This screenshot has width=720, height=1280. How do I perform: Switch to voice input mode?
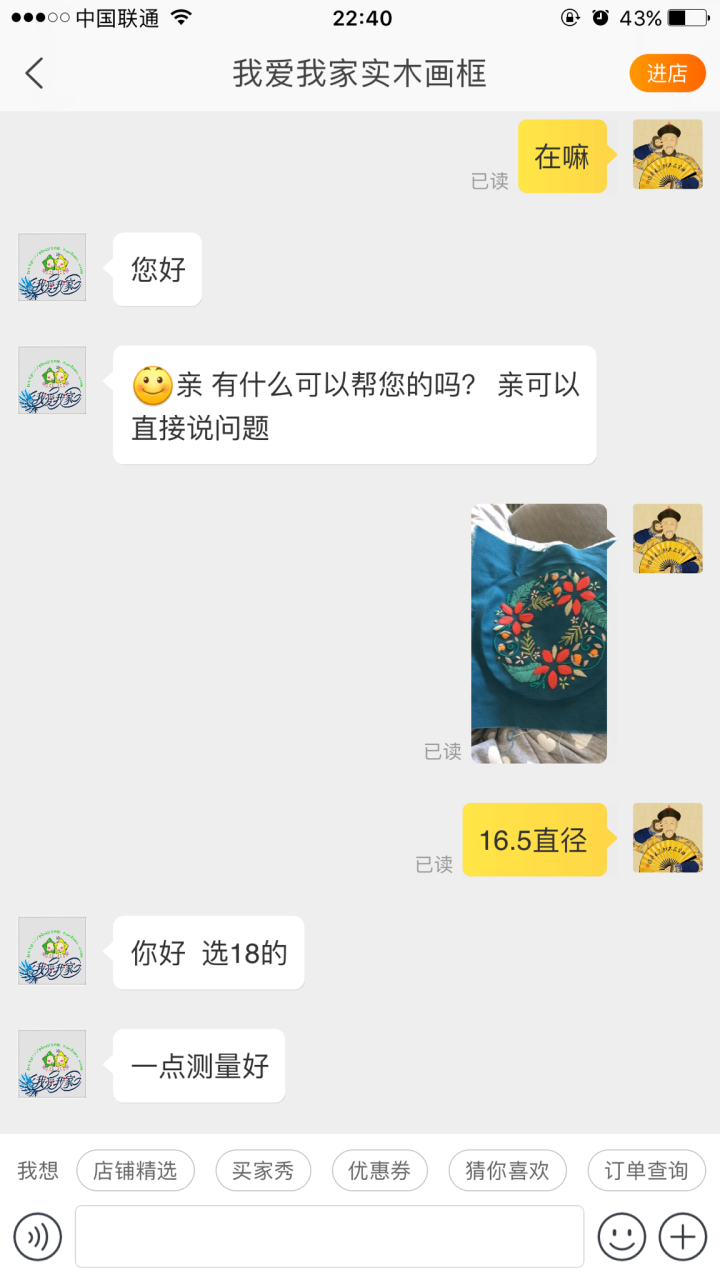[x=38, y=1237]
